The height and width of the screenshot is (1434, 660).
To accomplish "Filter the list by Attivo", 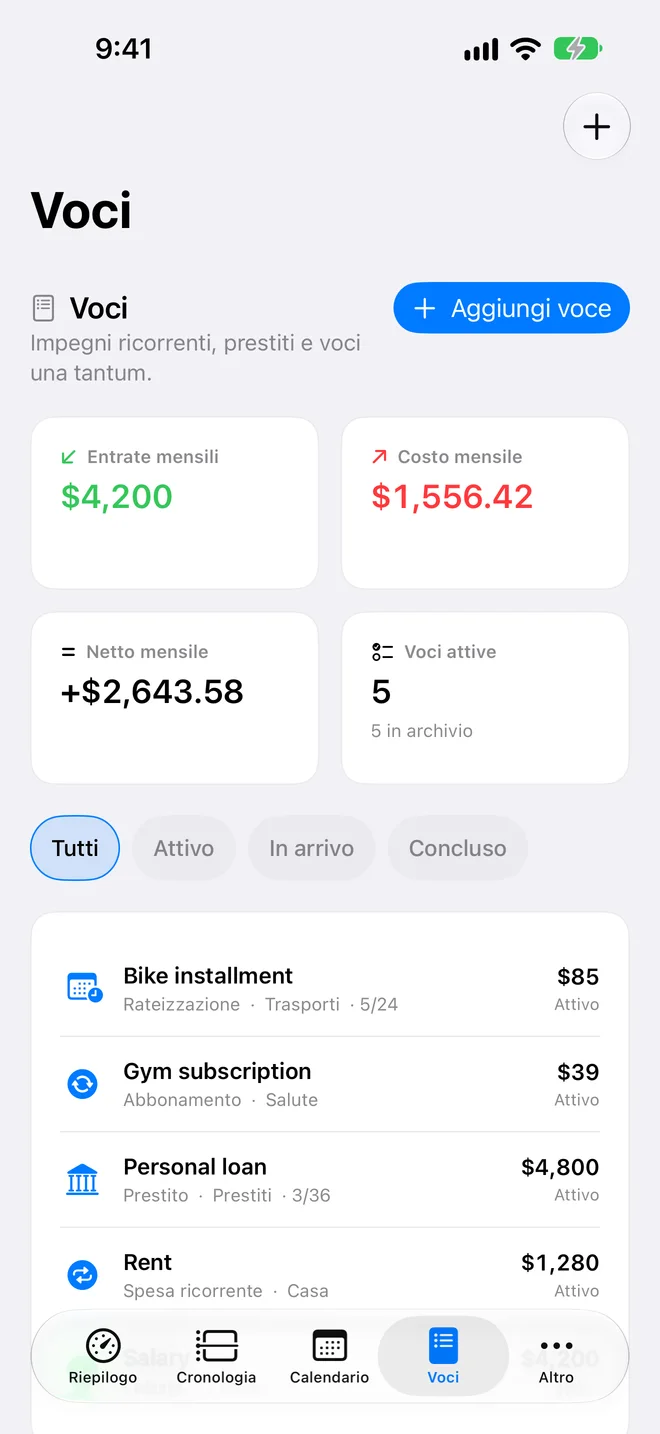I will [x=184, y=848].
